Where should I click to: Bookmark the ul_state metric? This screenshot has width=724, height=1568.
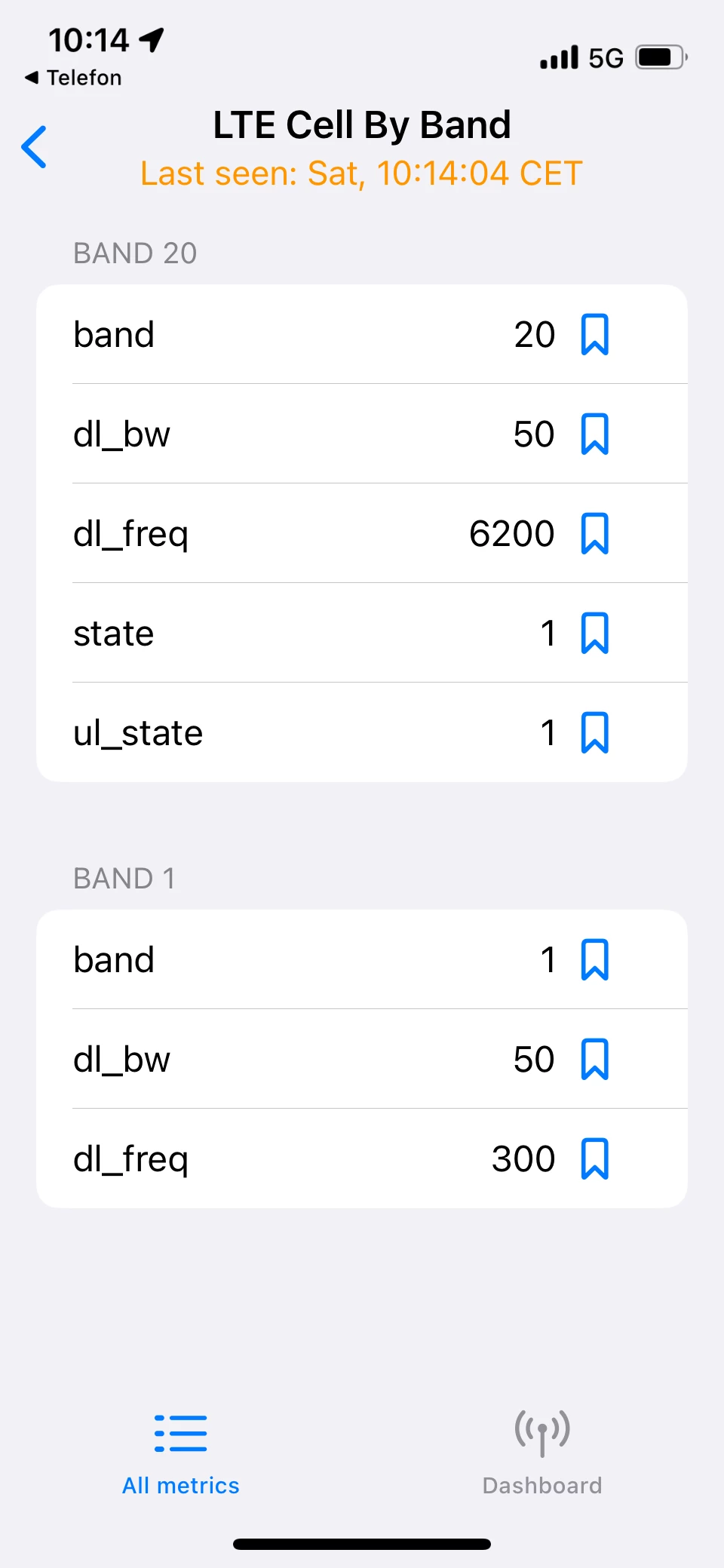click(594, 733)
